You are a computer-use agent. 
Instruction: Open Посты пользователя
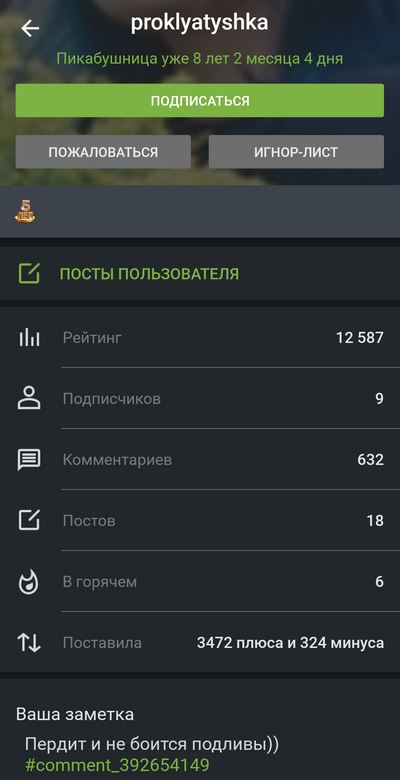pos(200,274)
